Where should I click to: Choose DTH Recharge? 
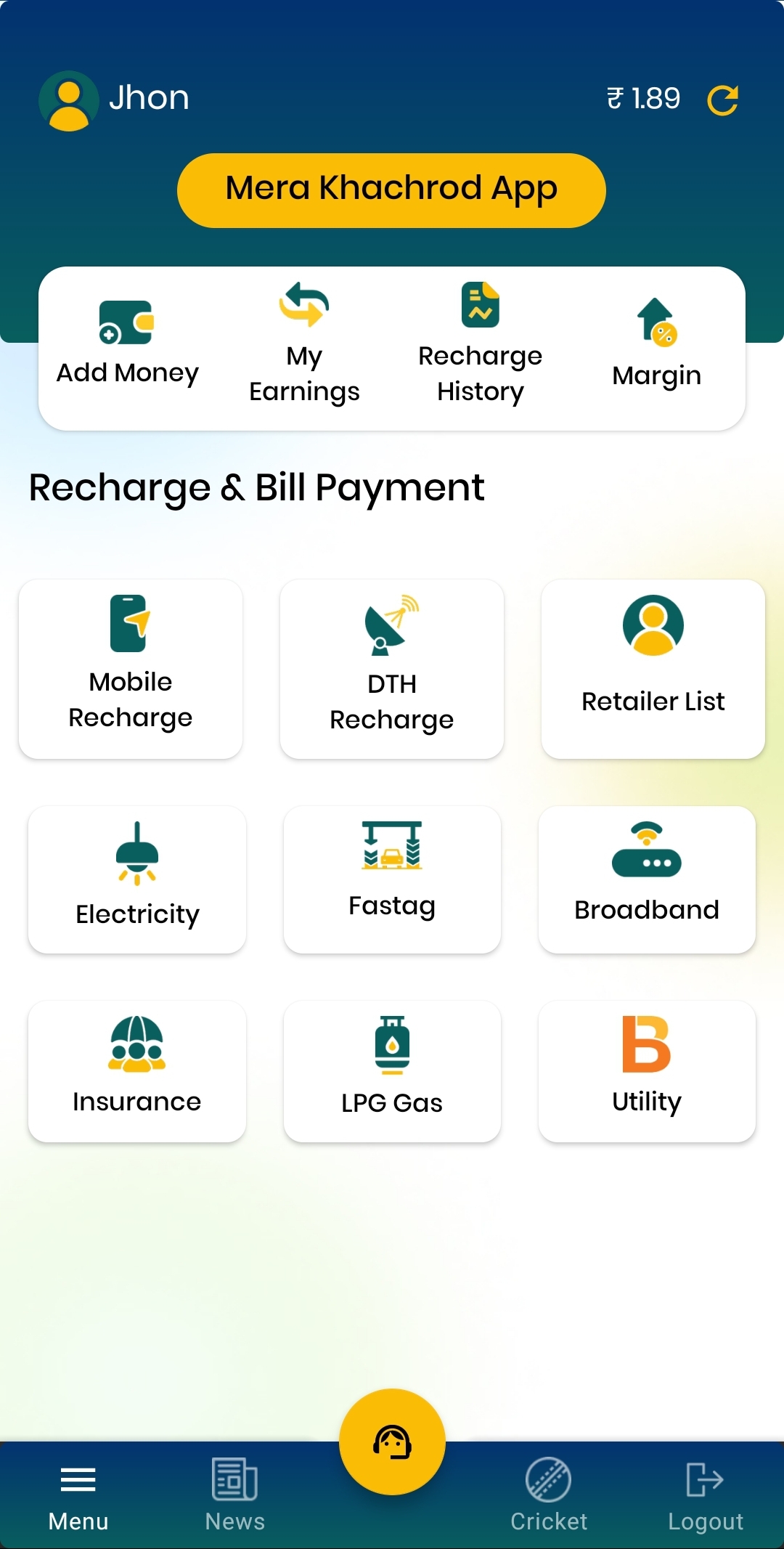pyautogui.click(x=392, y=669)
